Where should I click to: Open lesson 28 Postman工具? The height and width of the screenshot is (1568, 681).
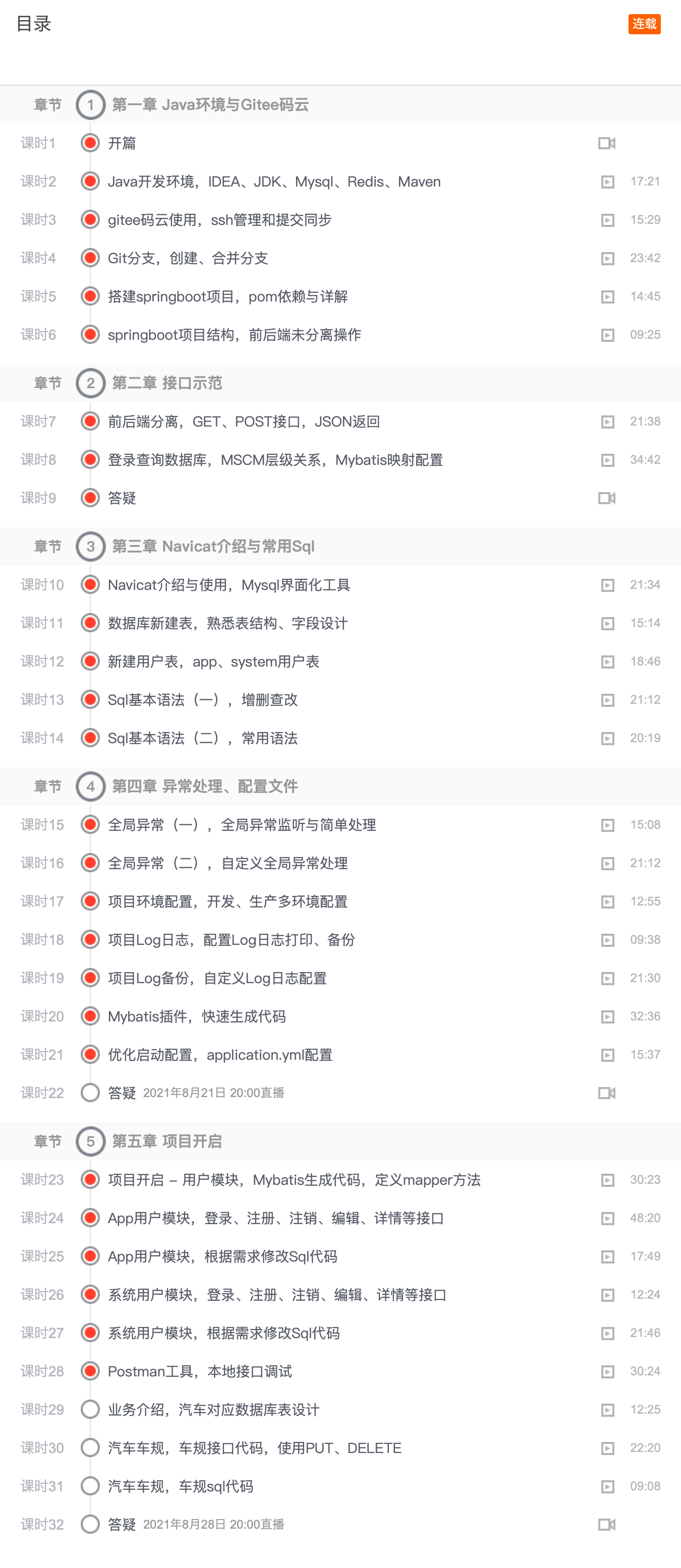(199, 1371)
